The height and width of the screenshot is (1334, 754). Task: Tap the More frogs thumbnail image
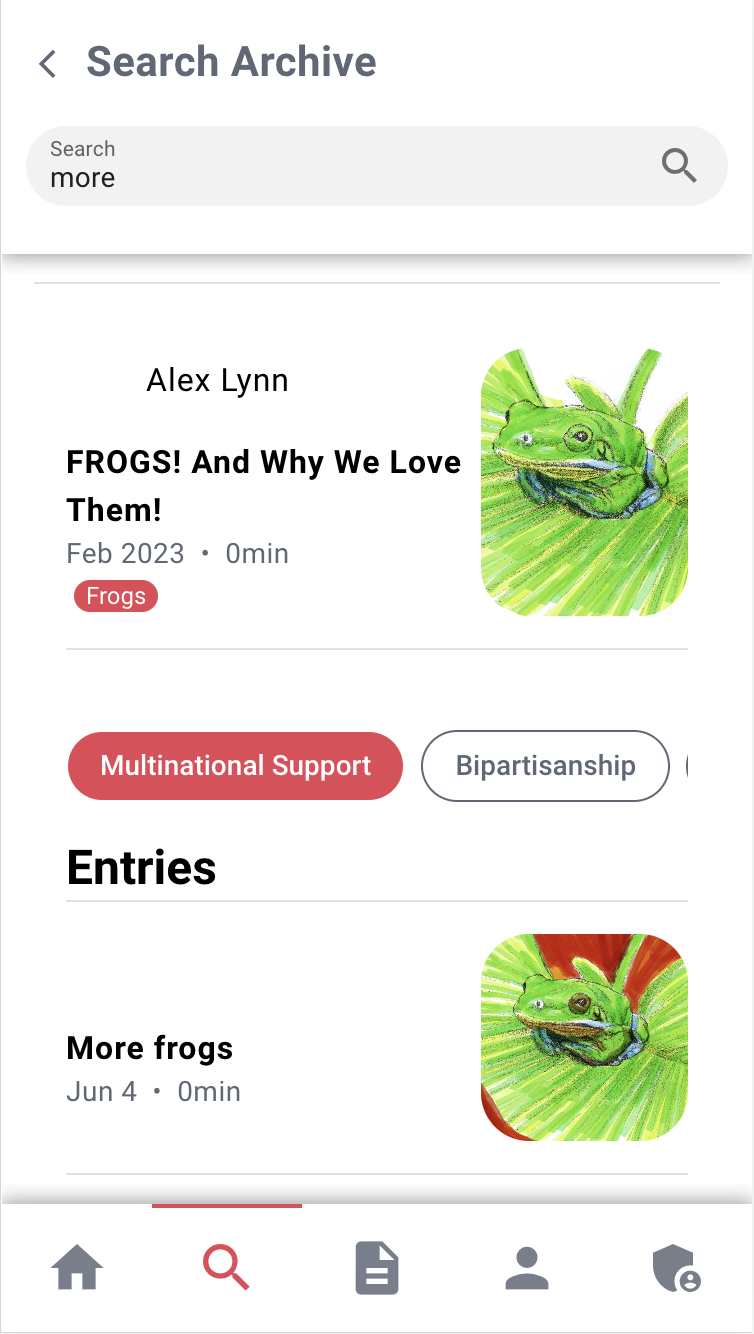(x=584, y=1037)
